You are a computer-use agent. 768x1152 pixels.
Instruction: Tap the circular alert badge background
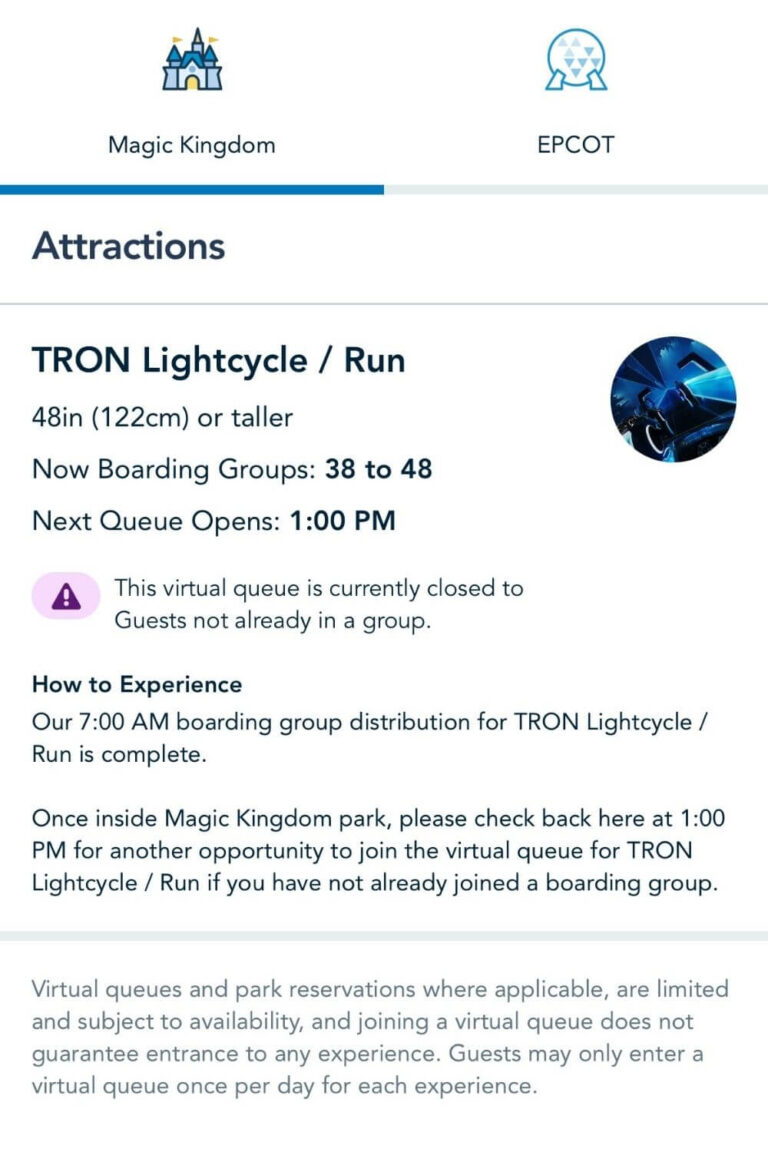[66, 594]
